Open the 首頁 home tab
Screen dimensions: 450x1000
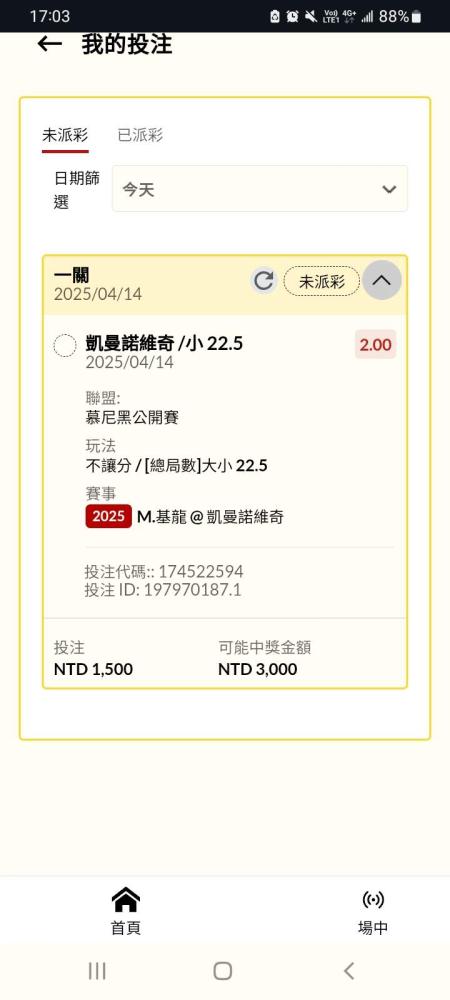(x=126, y=911)
